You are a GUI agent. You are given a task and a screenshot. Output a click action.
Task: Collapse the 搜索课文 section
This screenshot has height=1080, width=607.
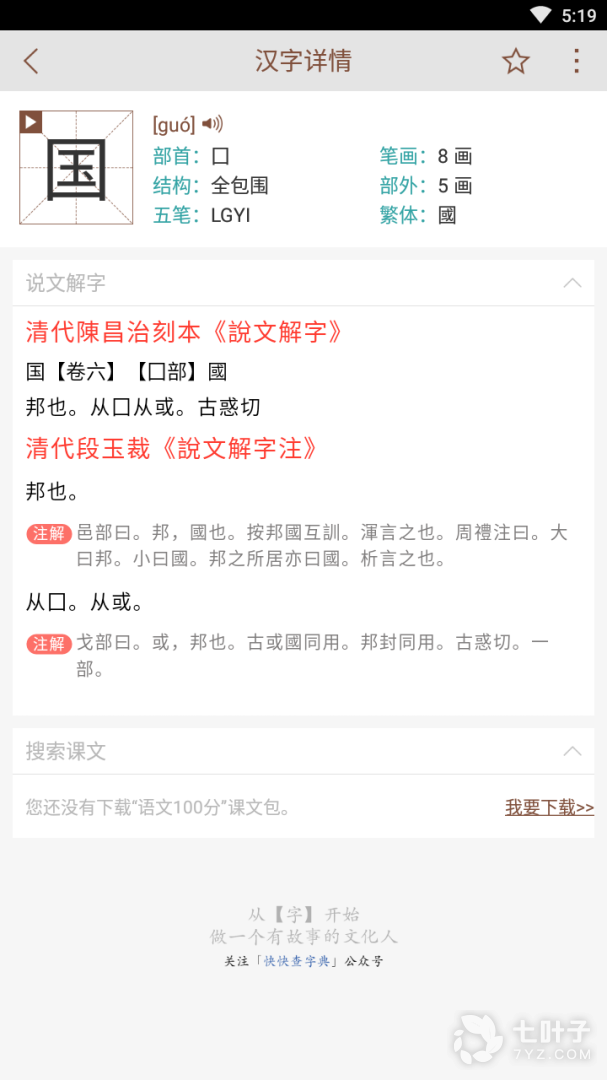[572, 751]
